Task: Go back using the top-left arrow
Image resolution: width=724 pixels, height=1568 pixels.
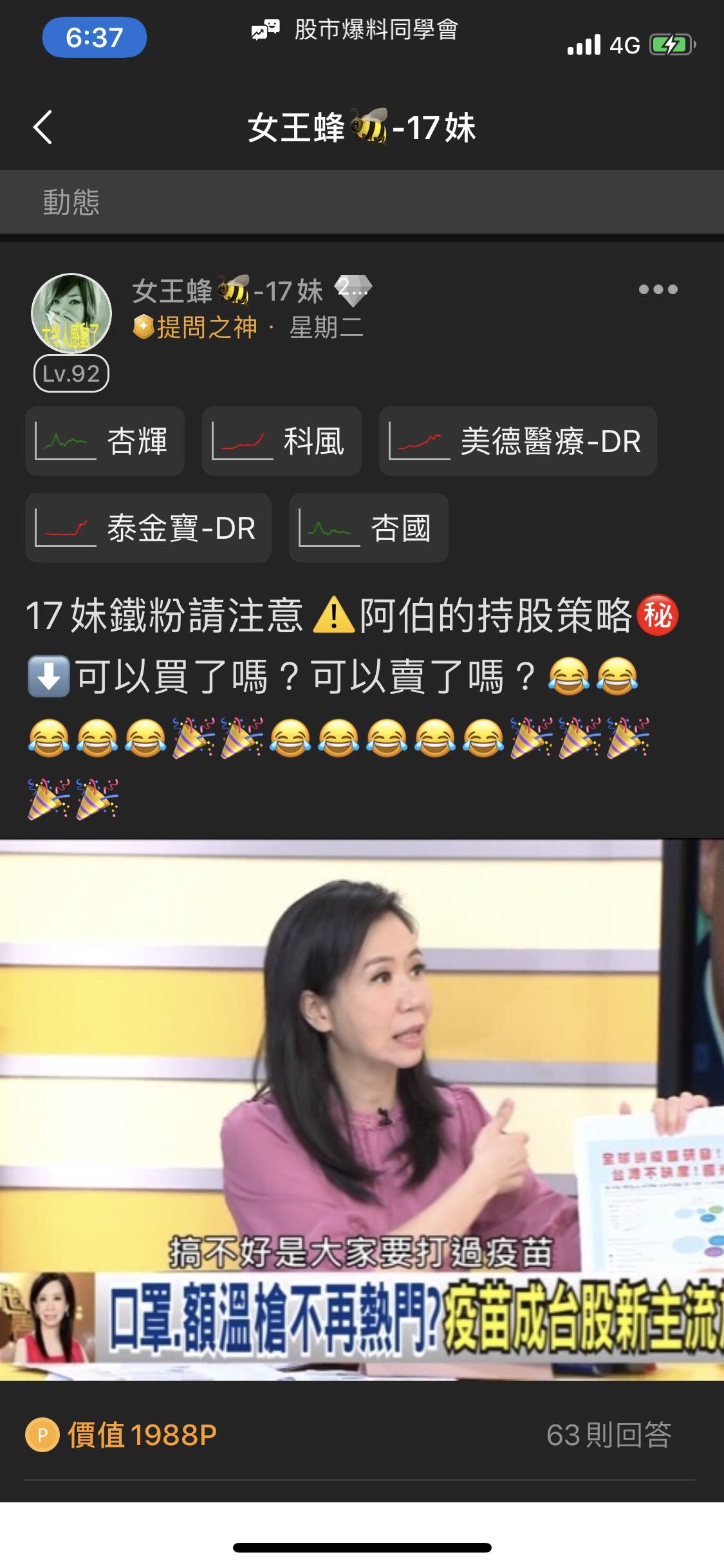Action: pyautogui.click(x=42, y=127)
